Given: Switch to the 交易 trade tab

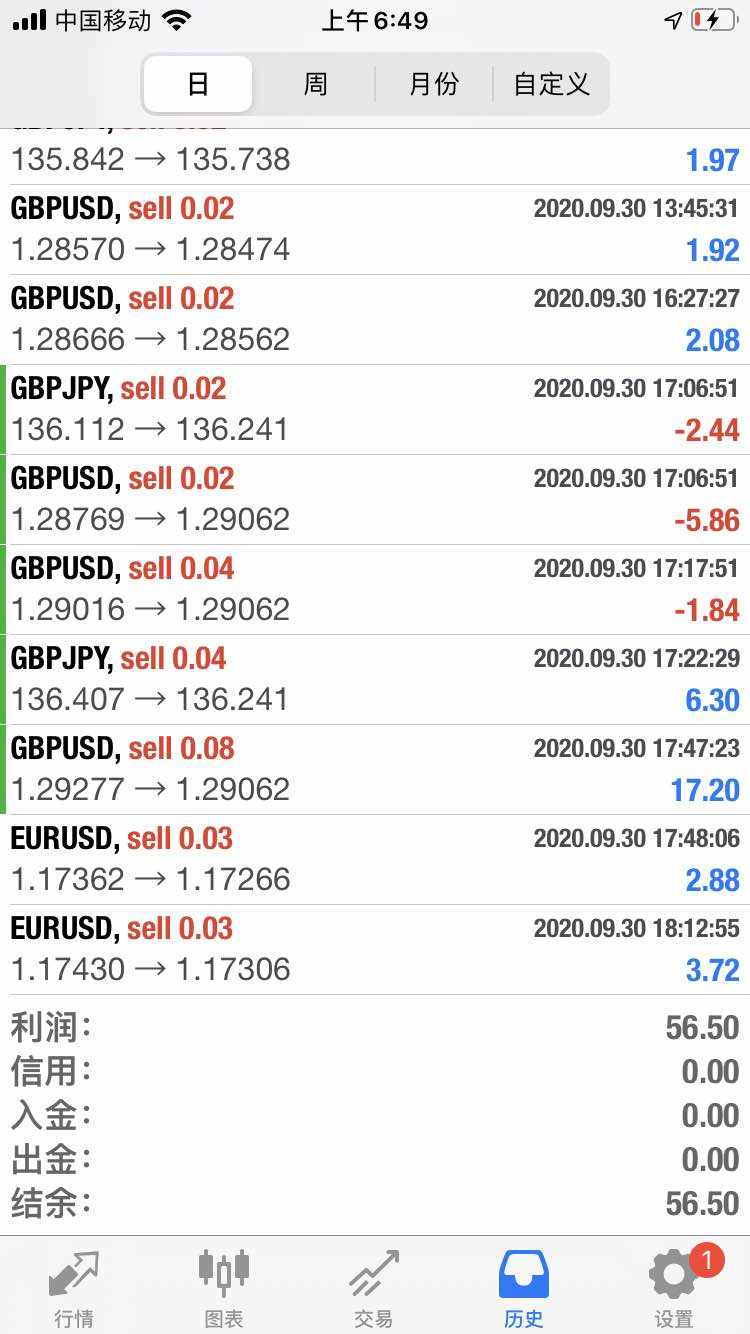Looking at the screenshot, I should [374, 1288].
